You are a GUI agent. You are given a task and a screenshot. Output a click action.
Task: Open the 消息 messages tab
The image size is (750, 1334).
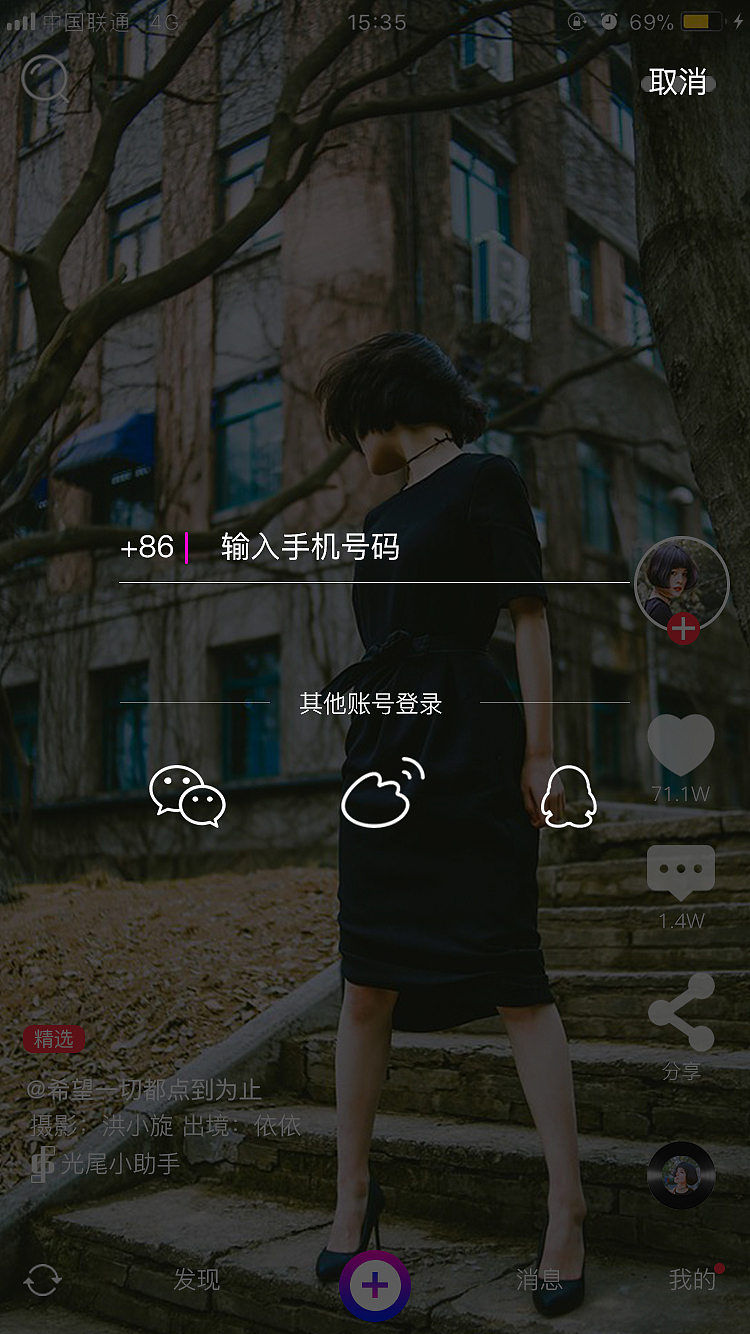540,1281
